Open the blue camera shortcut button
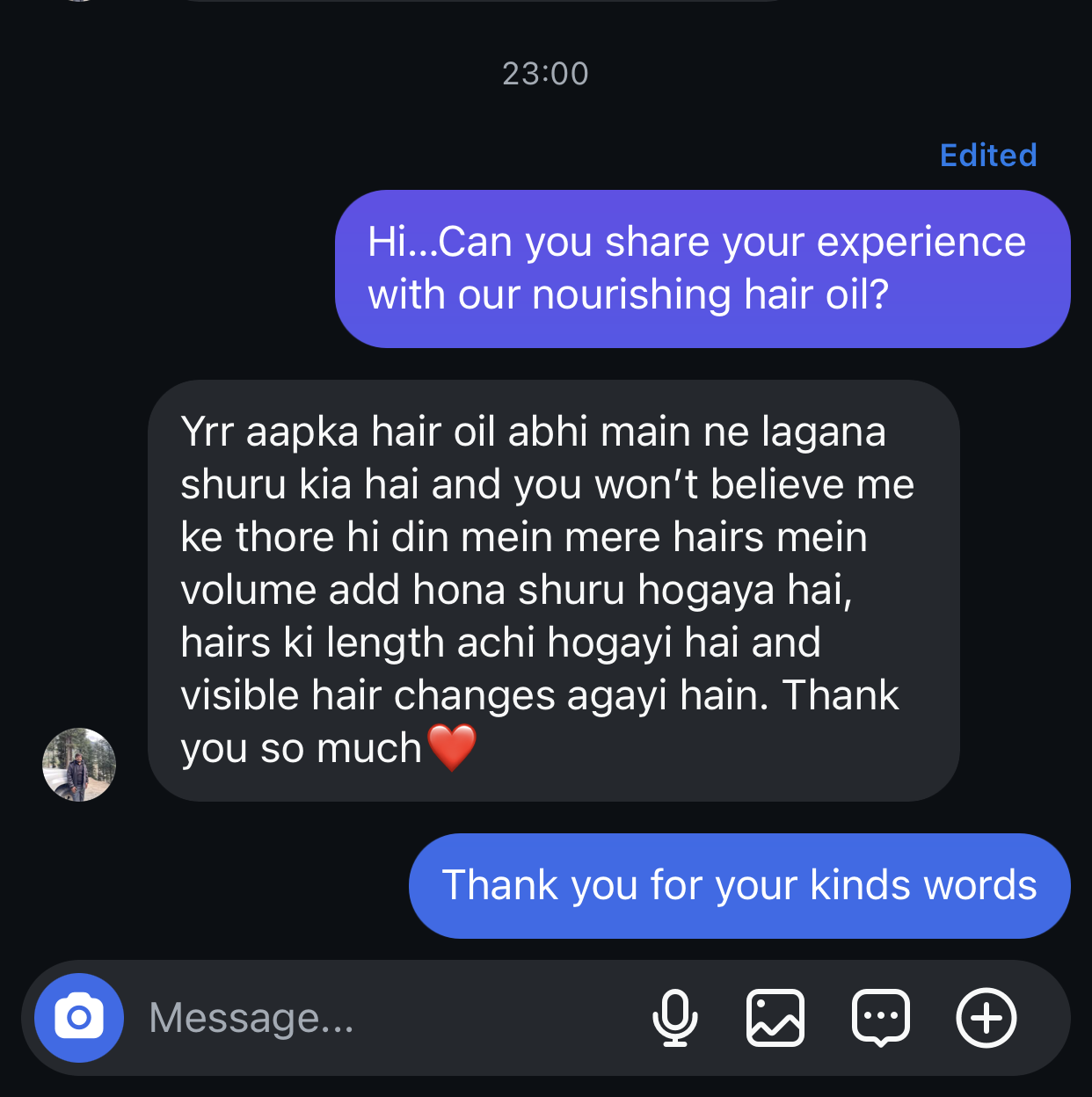This screenshot has height=1097, width=1092. tap(79, 1018)
